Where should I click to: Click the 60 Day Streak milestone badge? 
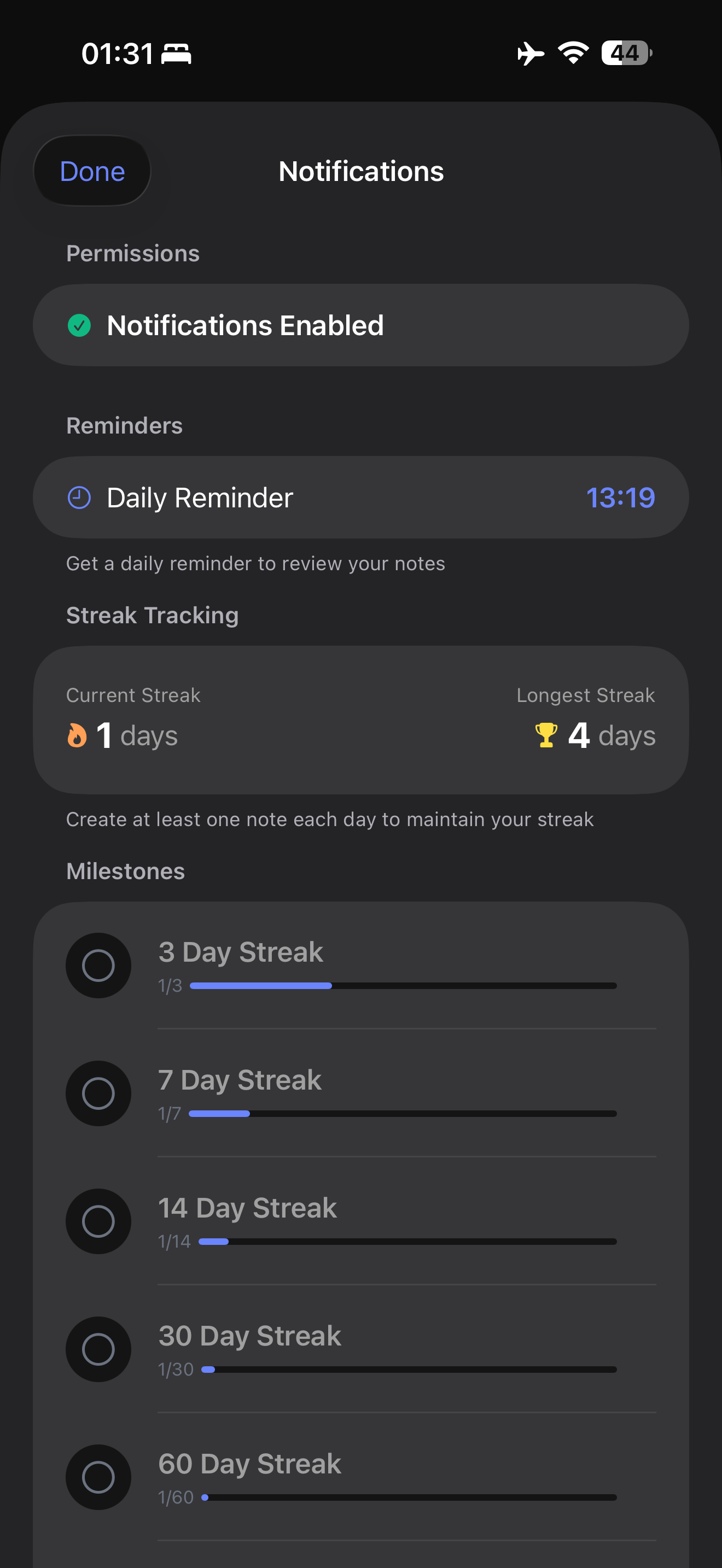pyautogui.click(x=98, y=1478)
